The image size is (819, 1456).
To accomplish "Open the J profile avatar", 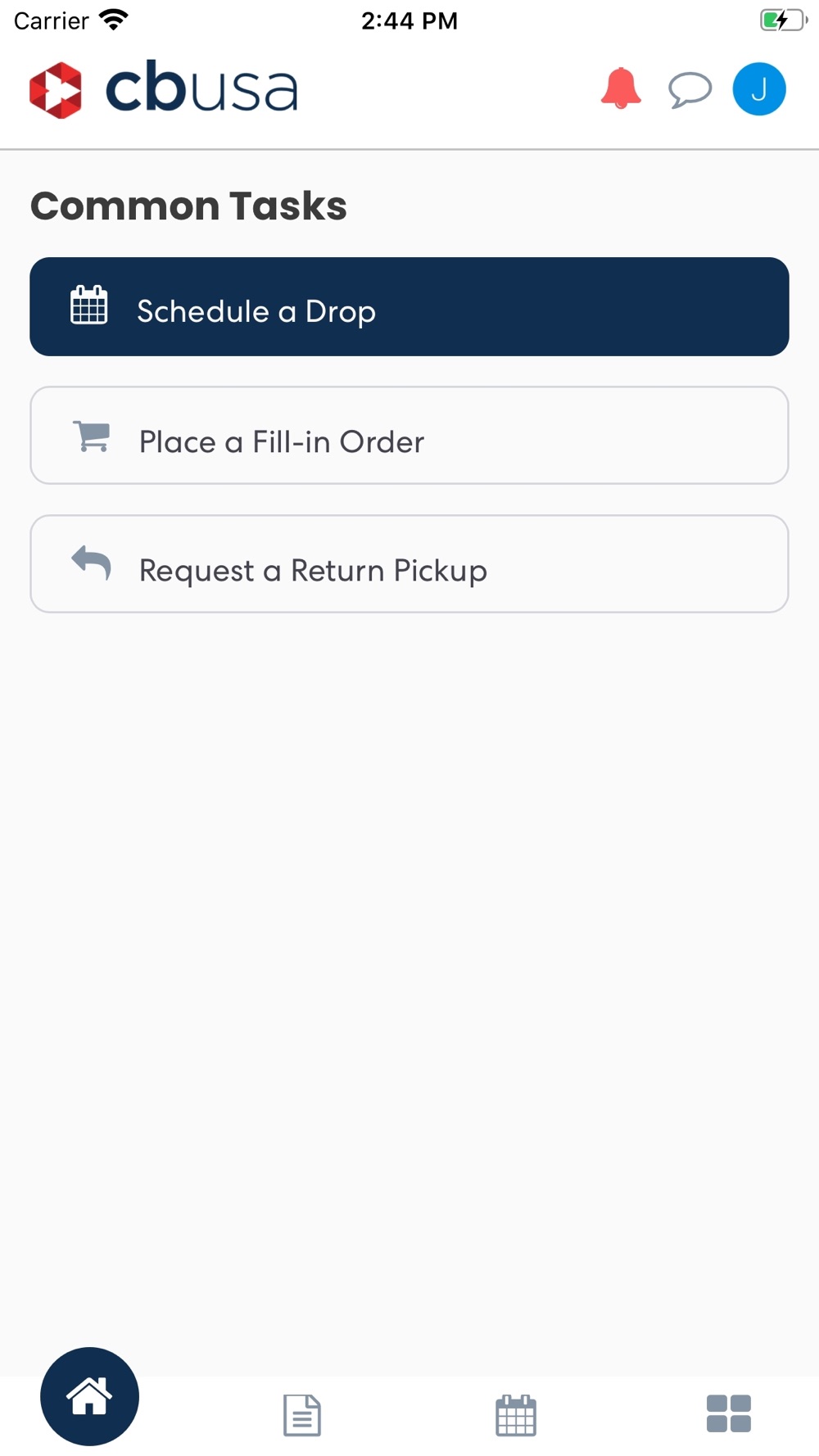I will coord(759,88).
